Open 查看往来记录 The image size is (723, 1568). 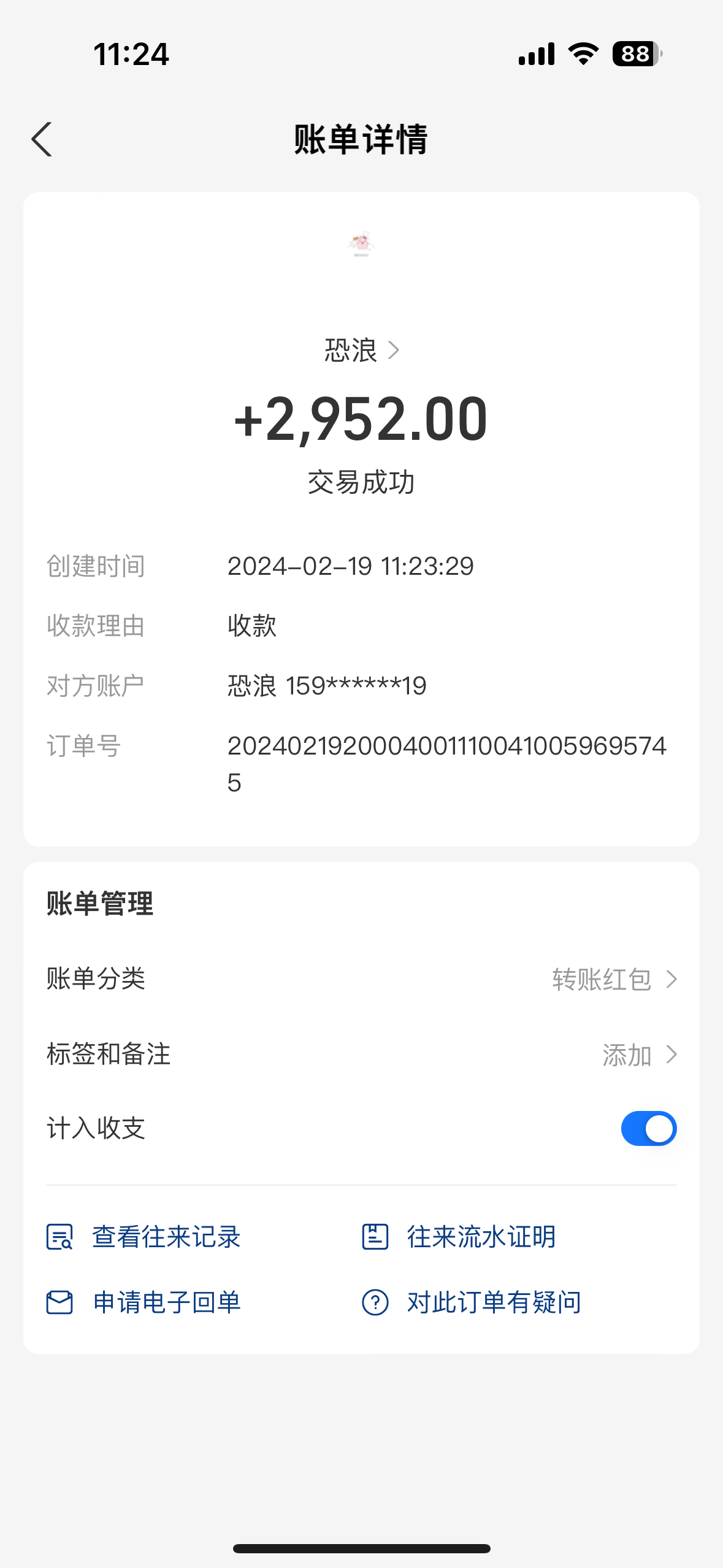click(145, 1237)
